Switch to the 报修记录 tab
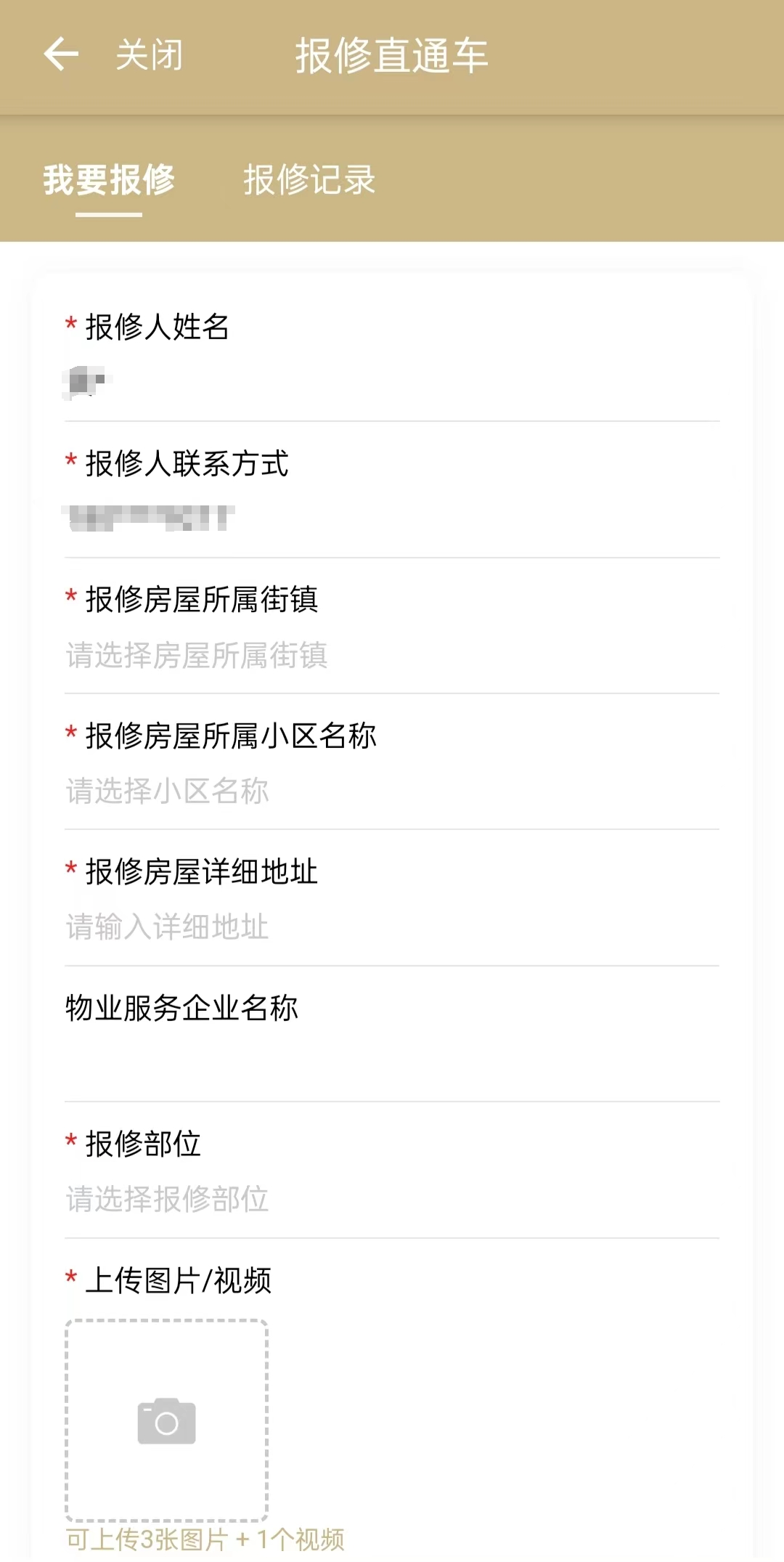This screenshot has width=784, height=1562. pyautogui.click(x=309, y=180)
